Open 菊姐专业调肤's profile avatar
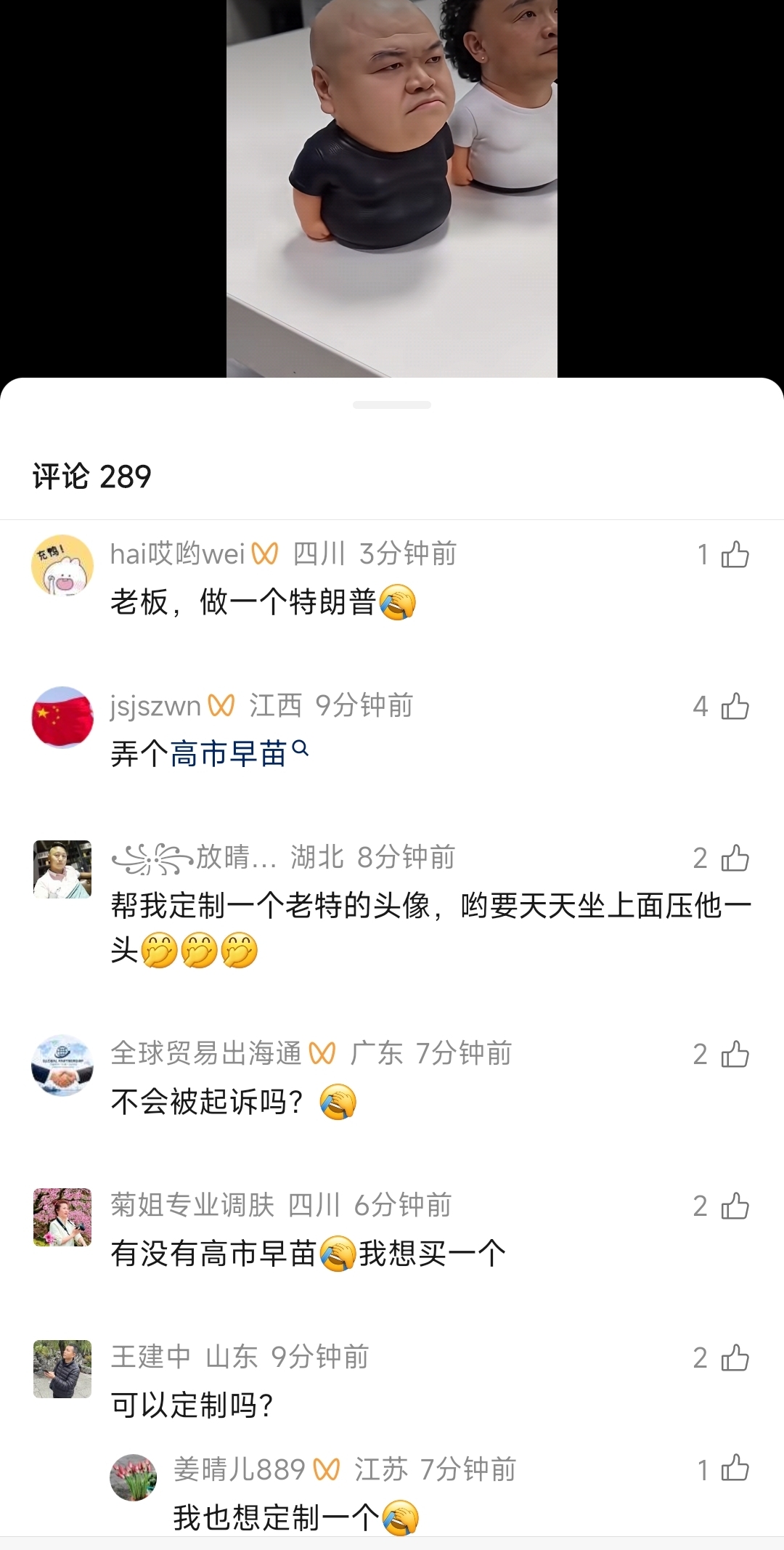 tap(62, 1217)
